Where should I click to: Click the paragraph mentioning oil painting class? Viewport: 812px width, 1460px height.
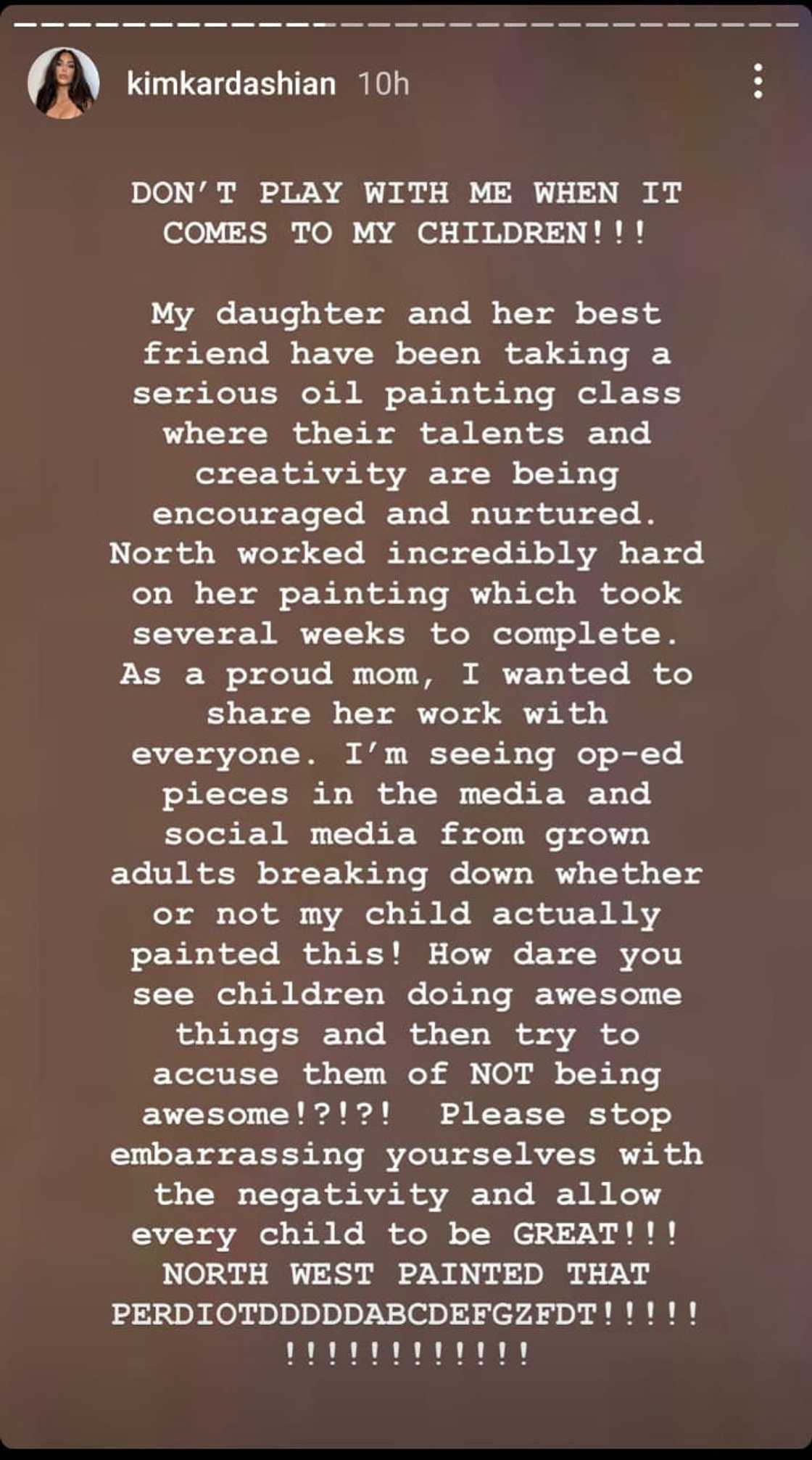[x=406, y=395]
